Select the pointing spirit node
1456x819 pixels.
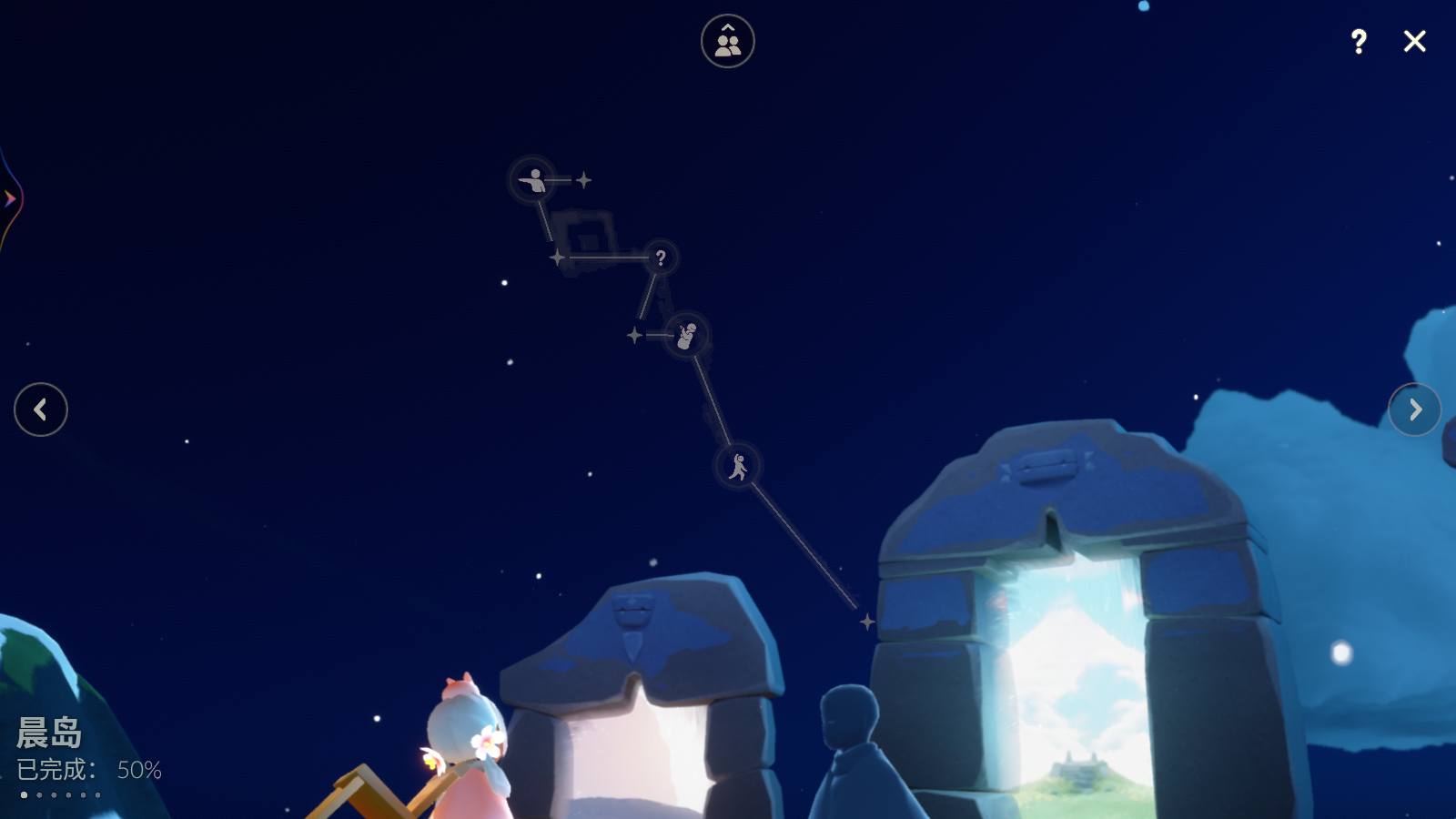533,180
